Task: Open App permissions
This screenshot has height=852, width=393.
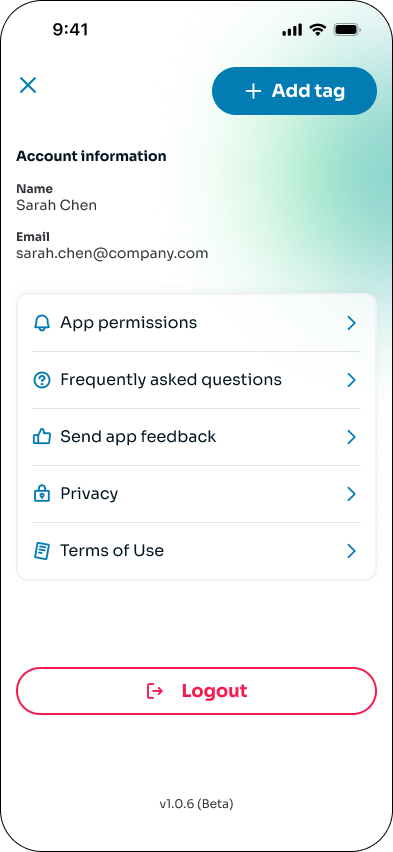Action: (x=196, y=323)
